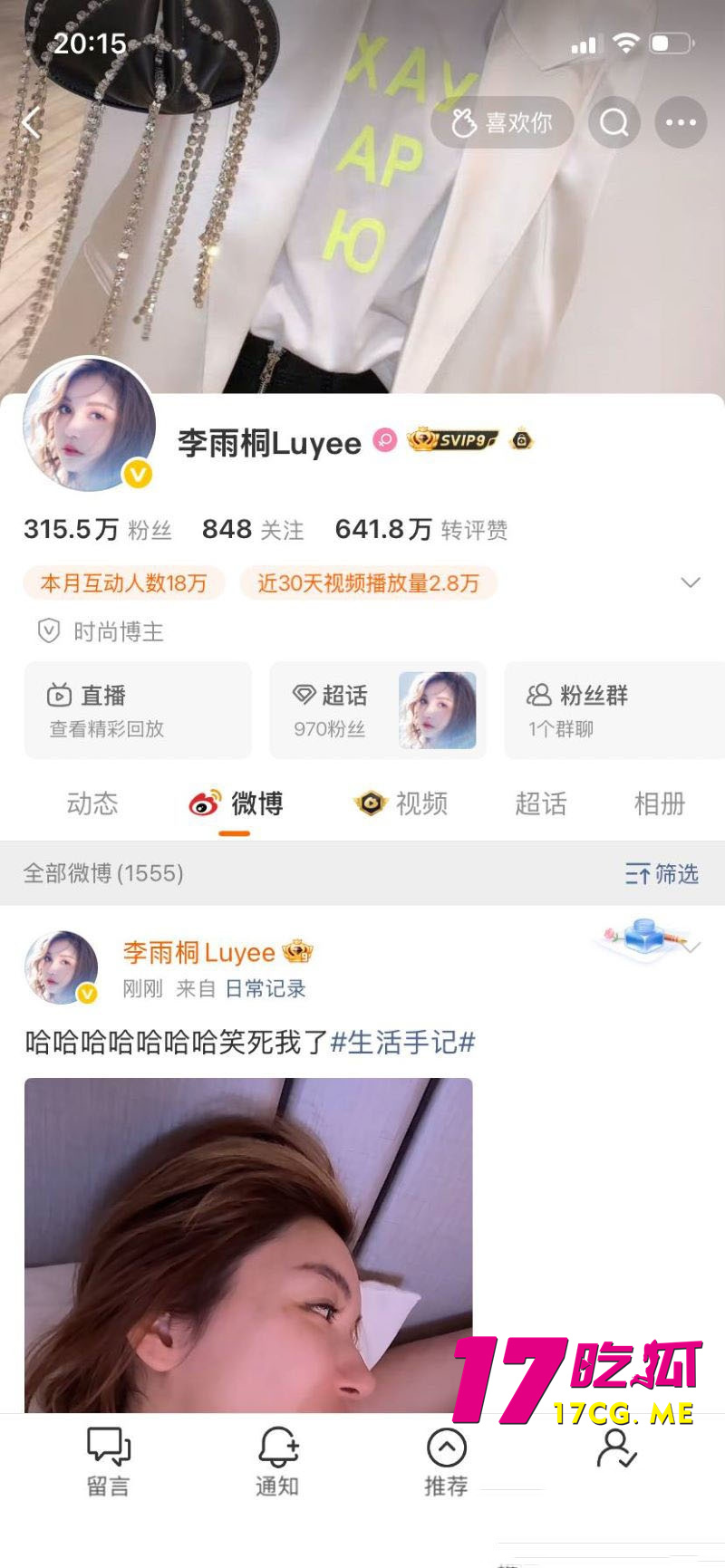Screen dimensions: 725x1568
Task: Open the more options ellipsis icon
Action: [x=679, y=122]
